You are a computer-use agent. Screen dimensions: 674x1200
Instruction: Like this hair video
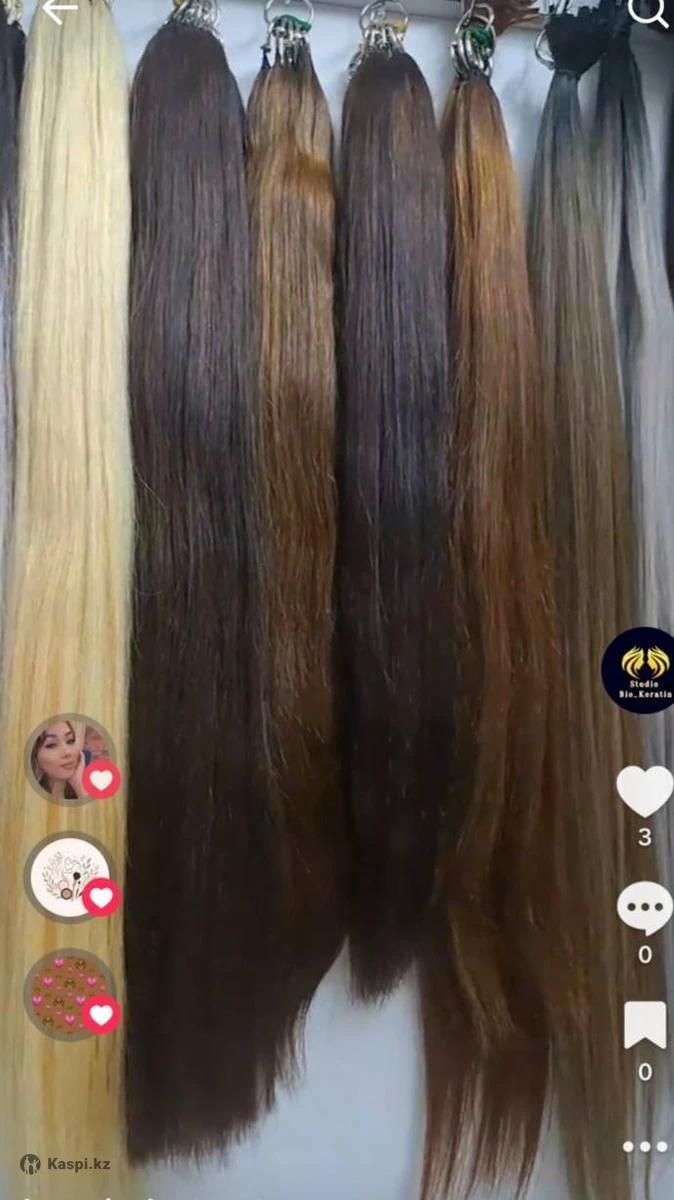[644, 791]
